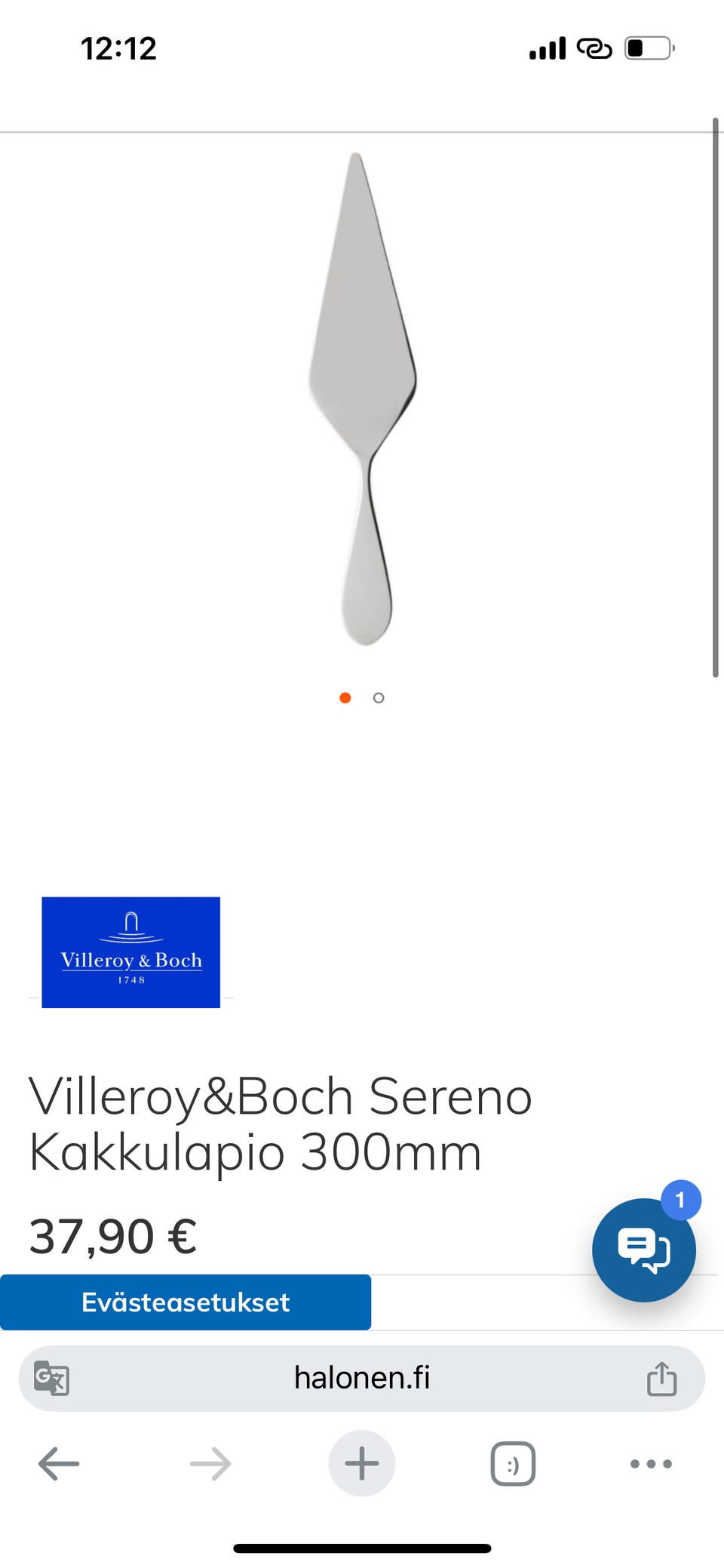
Task: Open the Evästeasetukset cookie settings button
Action: coord(186,1302)
